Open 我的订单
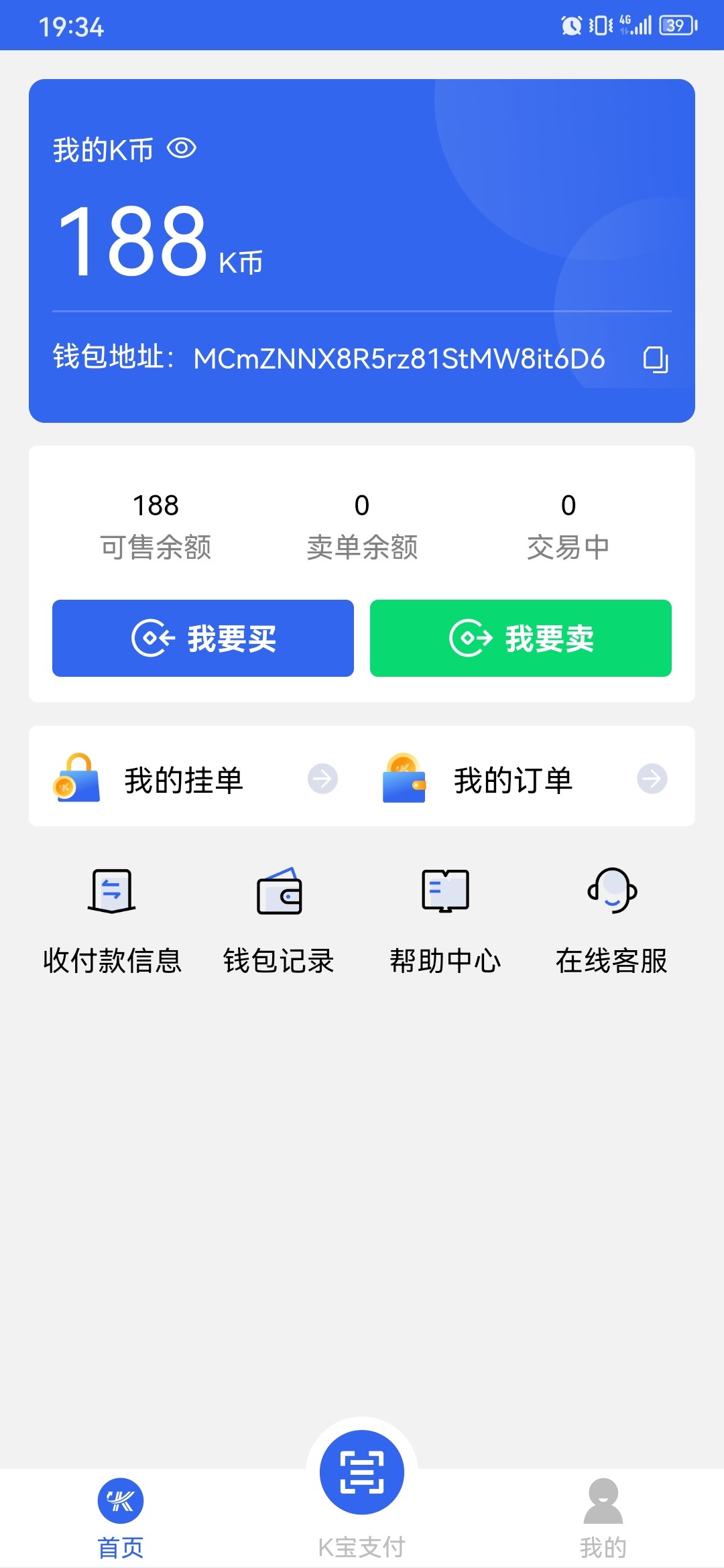This screenshot has width=724, height=1568. click(x=525, y=779)
